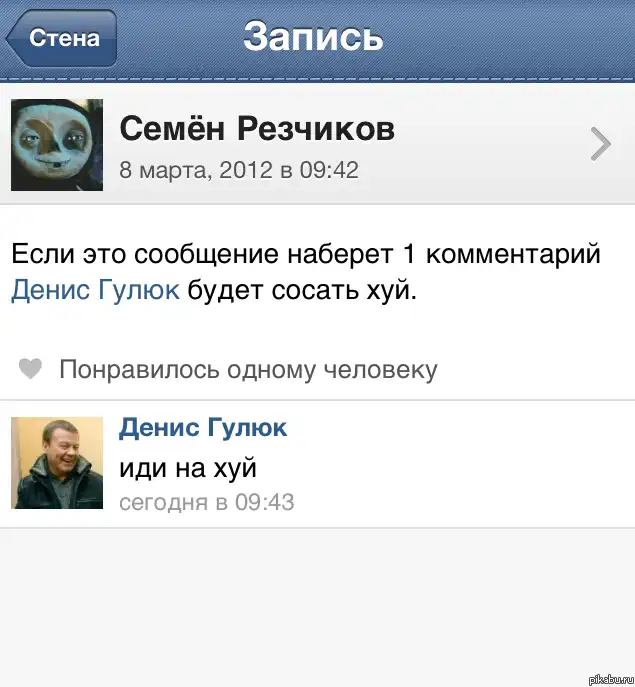Tap the Денис Гулюк link in the post
Screen dimensions: 635x687
[x=96, y=291]
